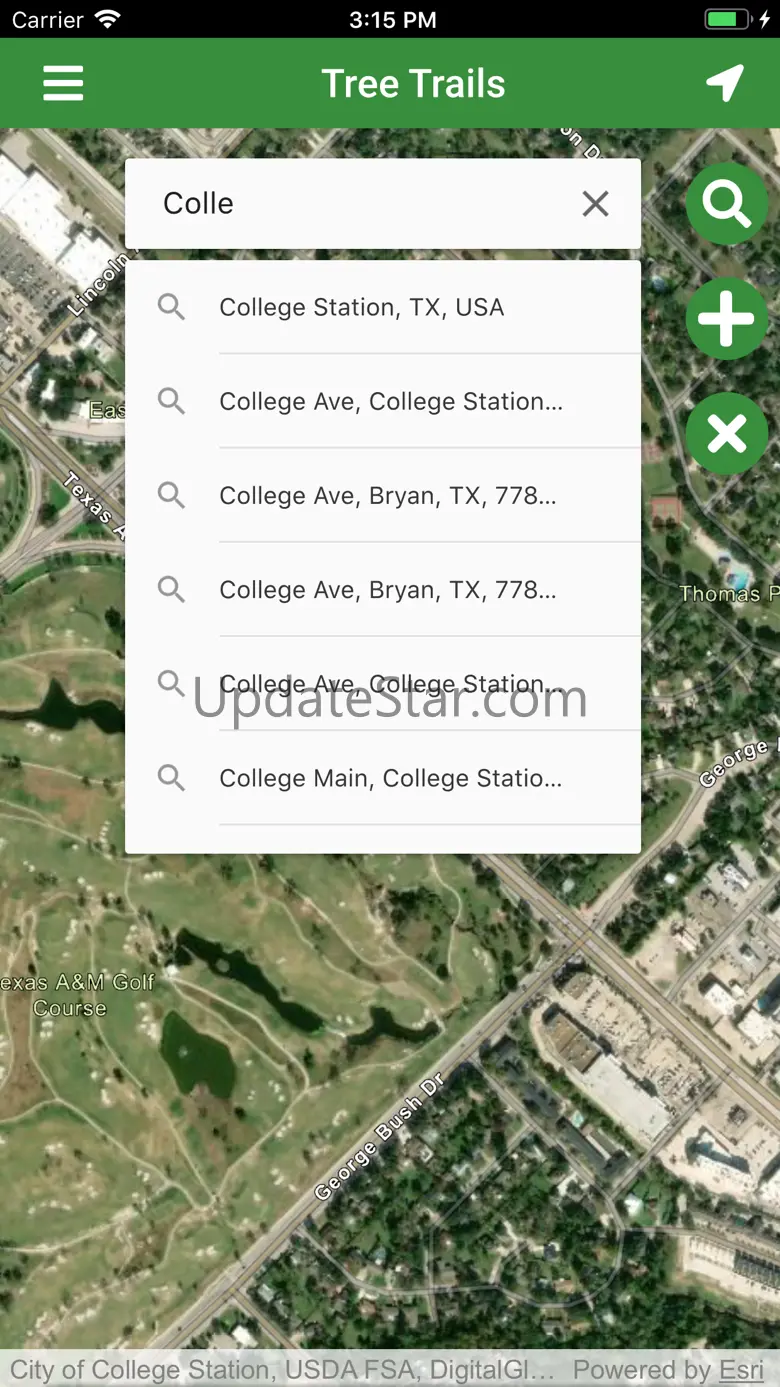Tap the green magnifier search button
The image size is (780, 1387).
[x=726, y=204]
